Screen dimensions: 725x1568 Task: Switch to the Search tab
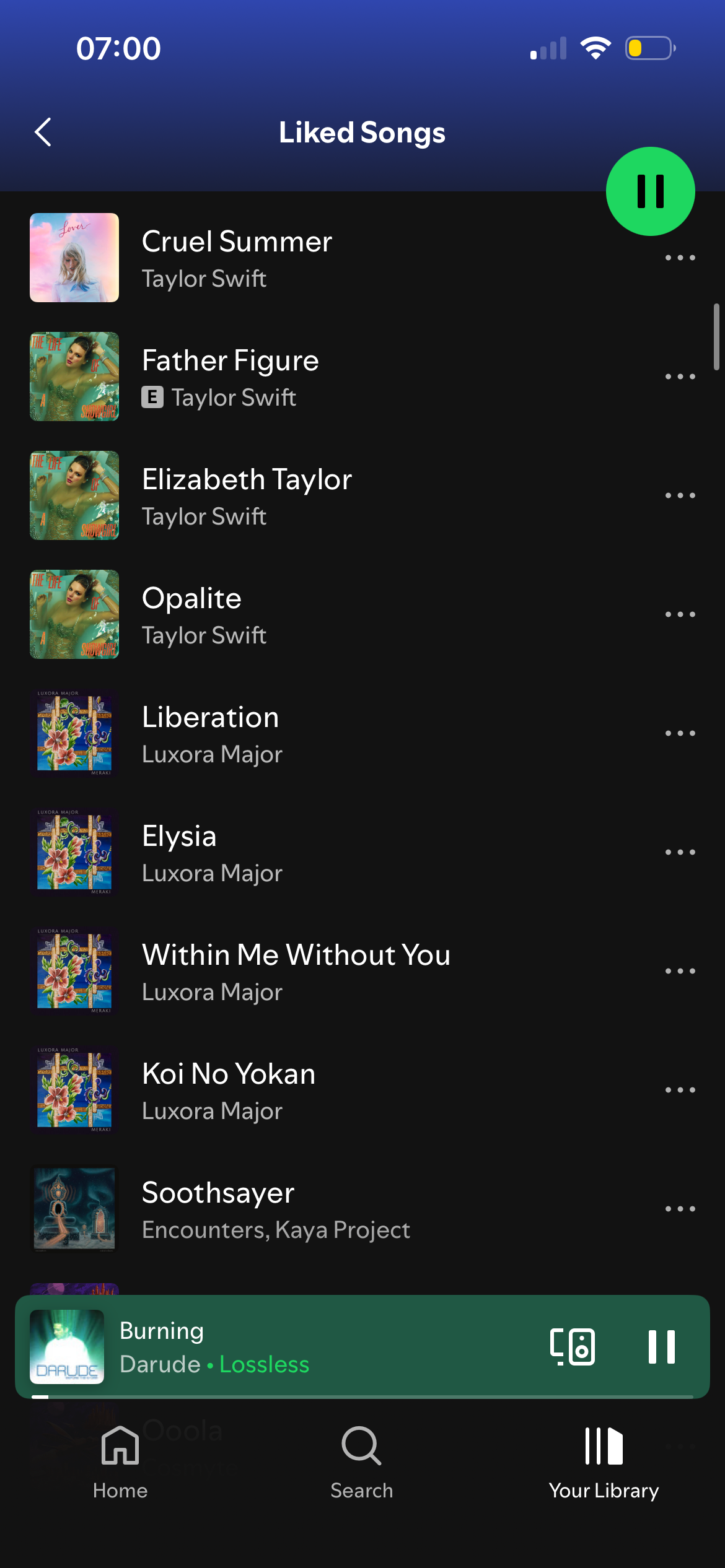(x=362, y=1461)
